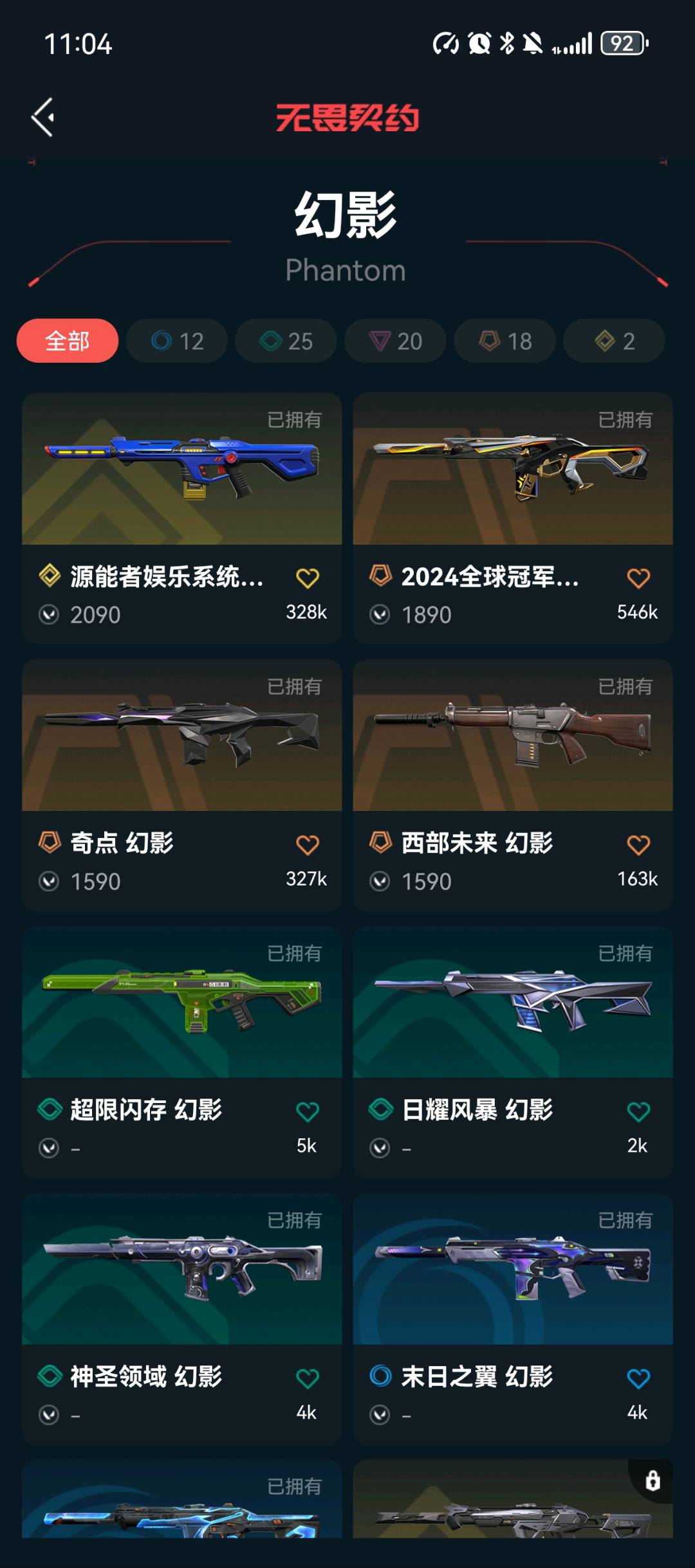
Task: Heart the 末日之翼 幻影 skin
Action: click(x=638, y=1378)
